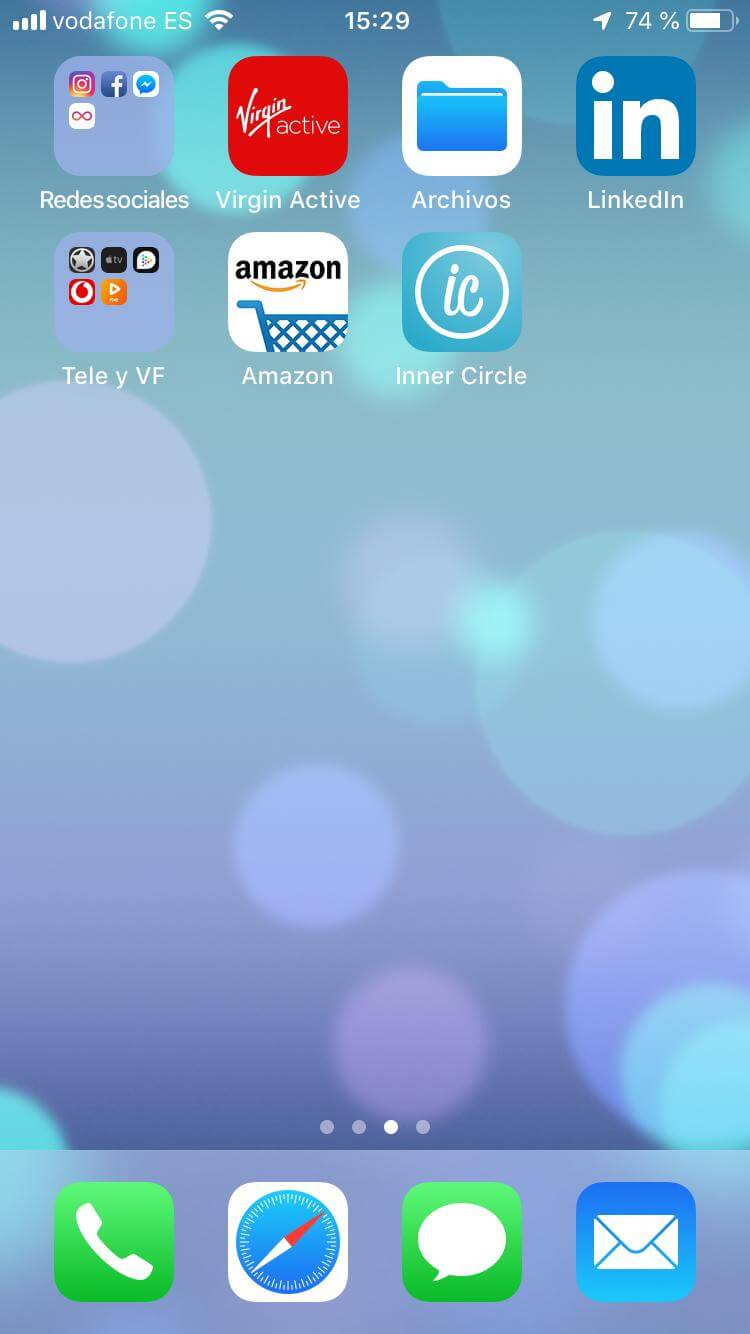Launch the Inner Circle app

tap(461, 292)
